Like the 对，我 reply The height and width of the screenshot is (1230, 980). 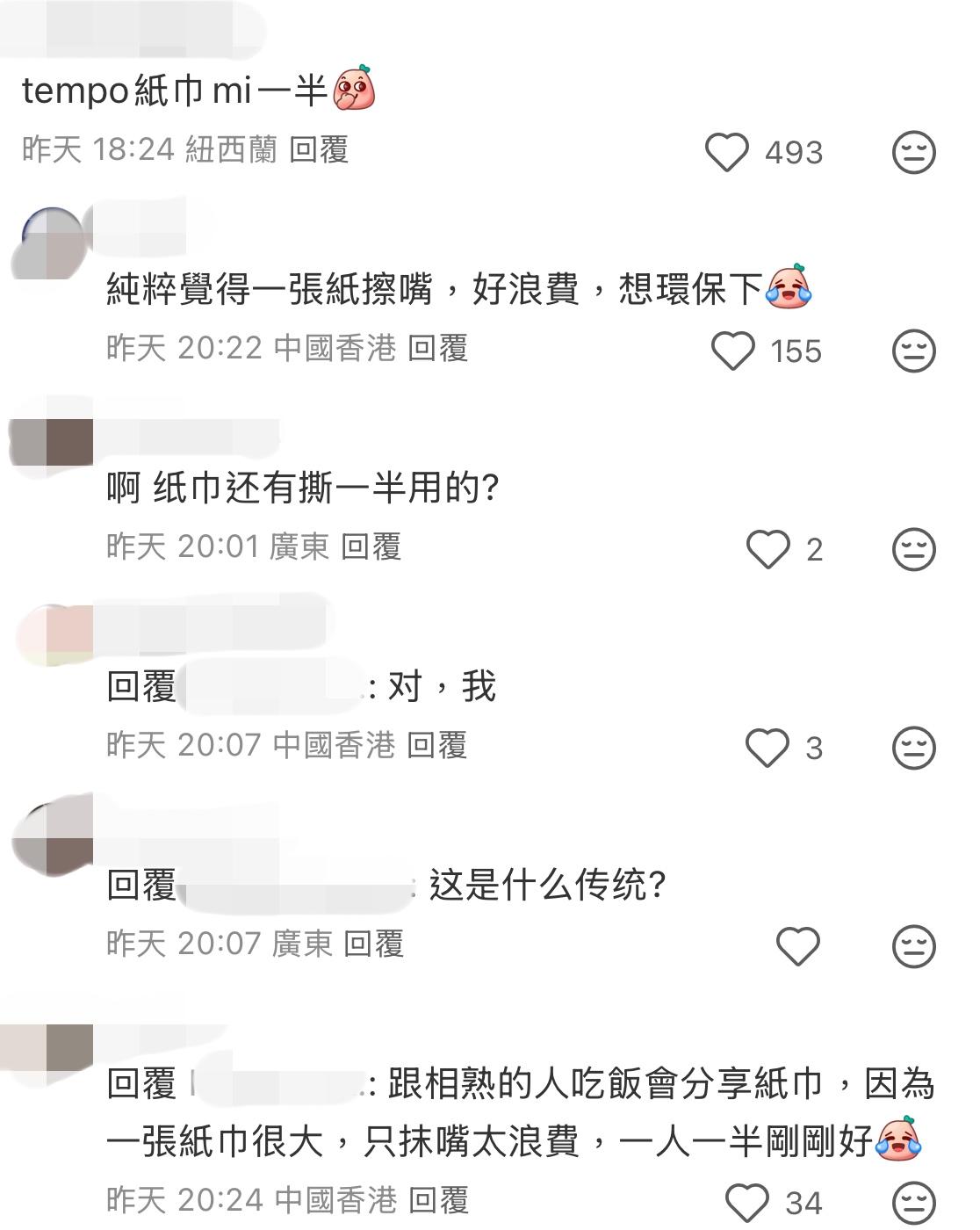767,749
